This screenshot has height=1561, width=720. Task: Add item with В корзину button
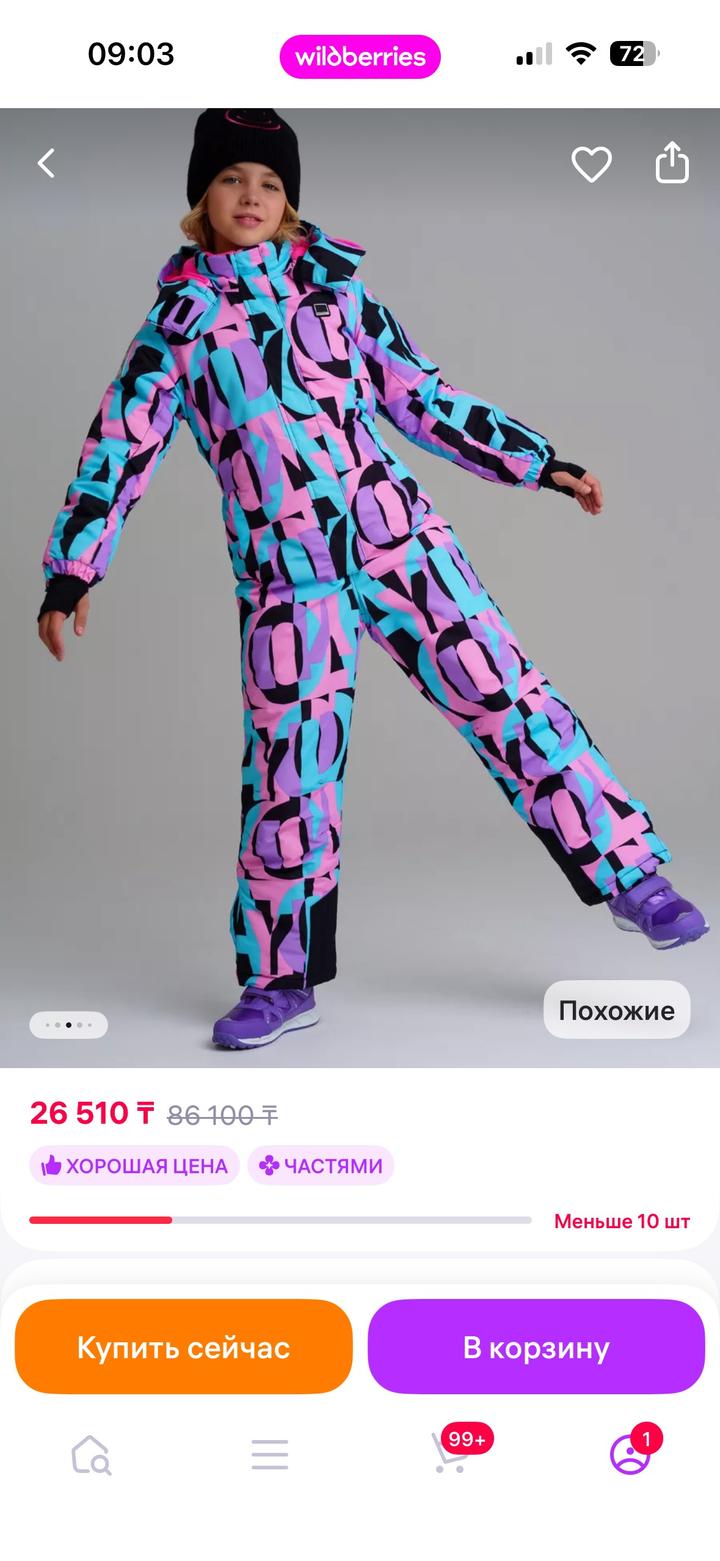[536, 1347]
